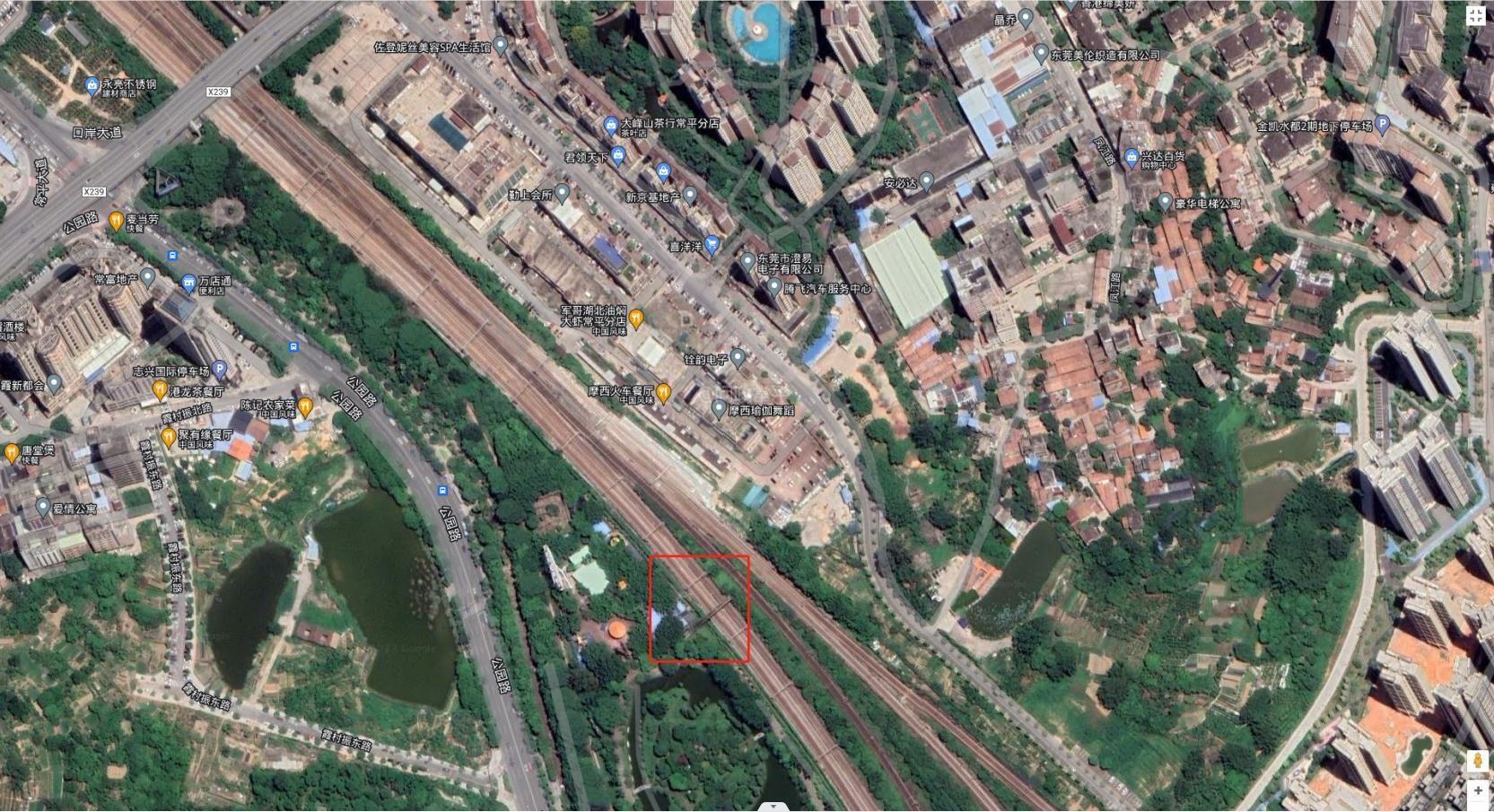Open 陈记农家菜 restaurant marker
1494x812 pixels.
click(x=305, y=406)
